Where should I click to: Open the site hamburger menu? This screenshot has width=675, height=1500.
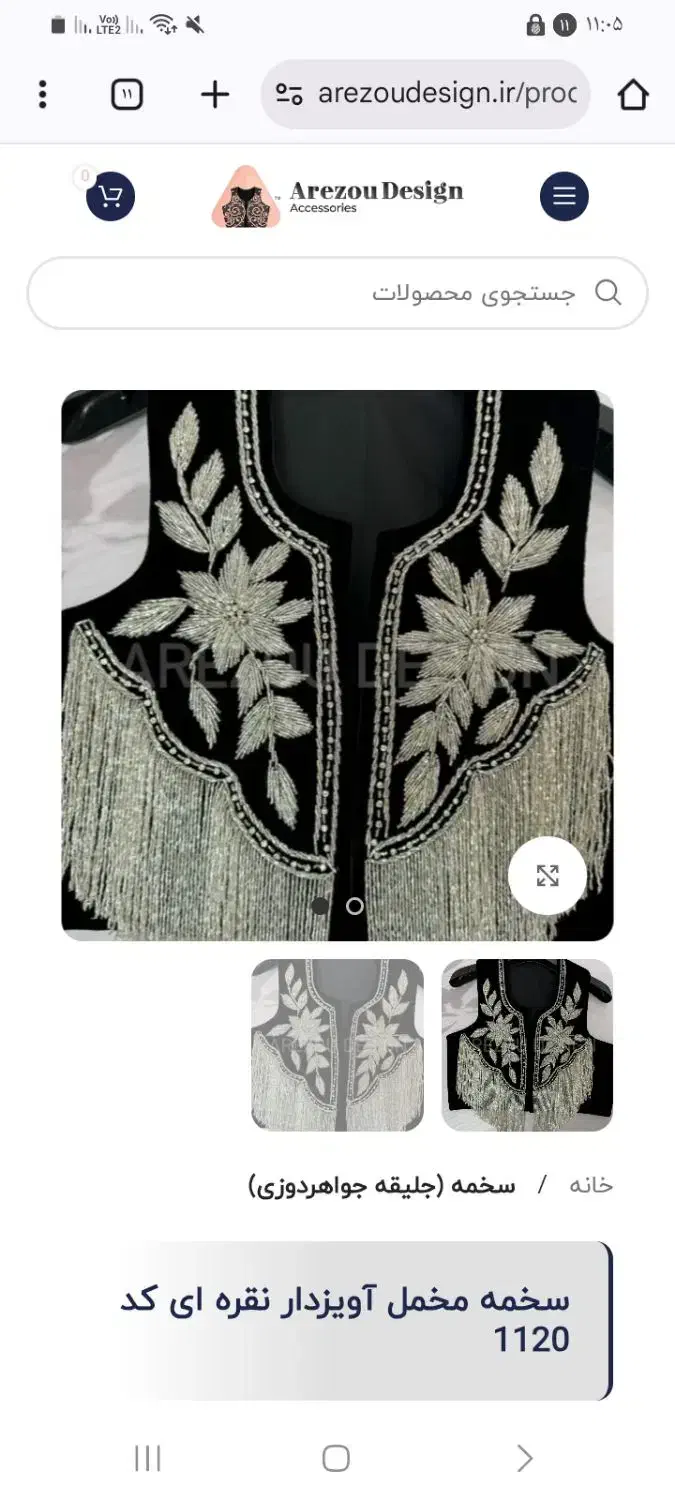[x=564, y=196]
